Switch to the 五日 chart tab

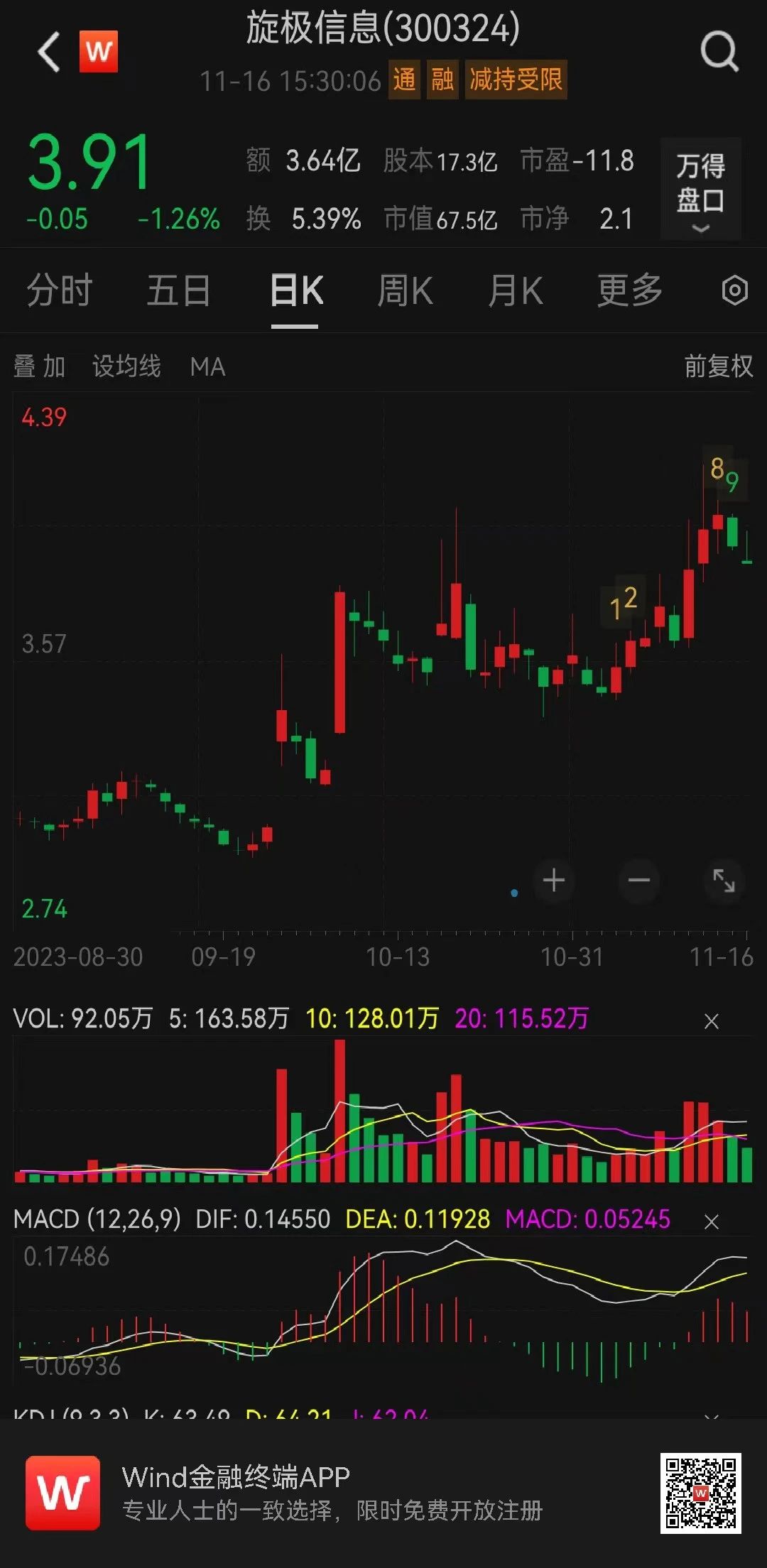pos(178,290)
